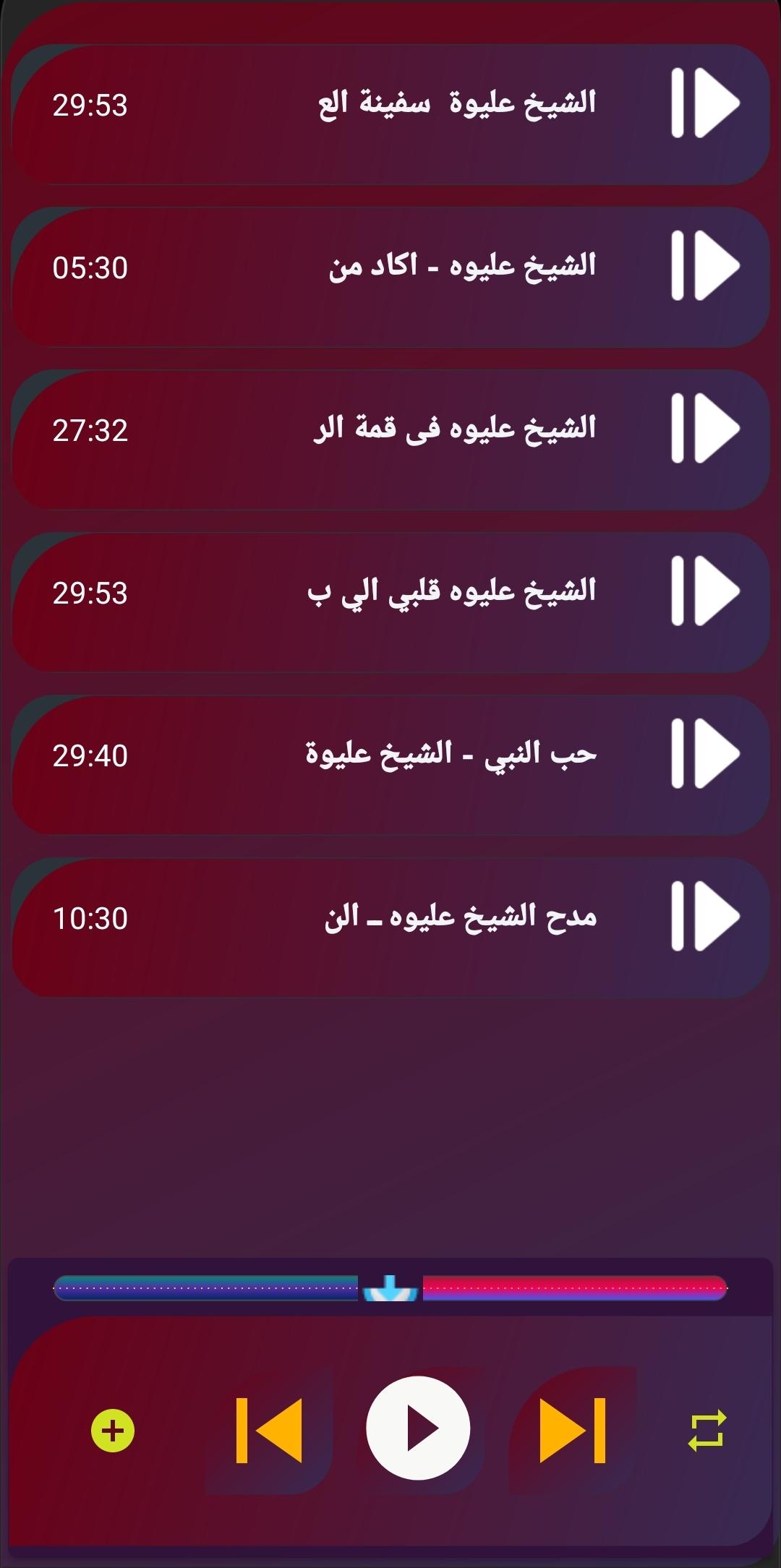Select the 10:30 track مدح الشيخ عليوه
This screenshot has height=1568, width=781.
tap(390, 927)
